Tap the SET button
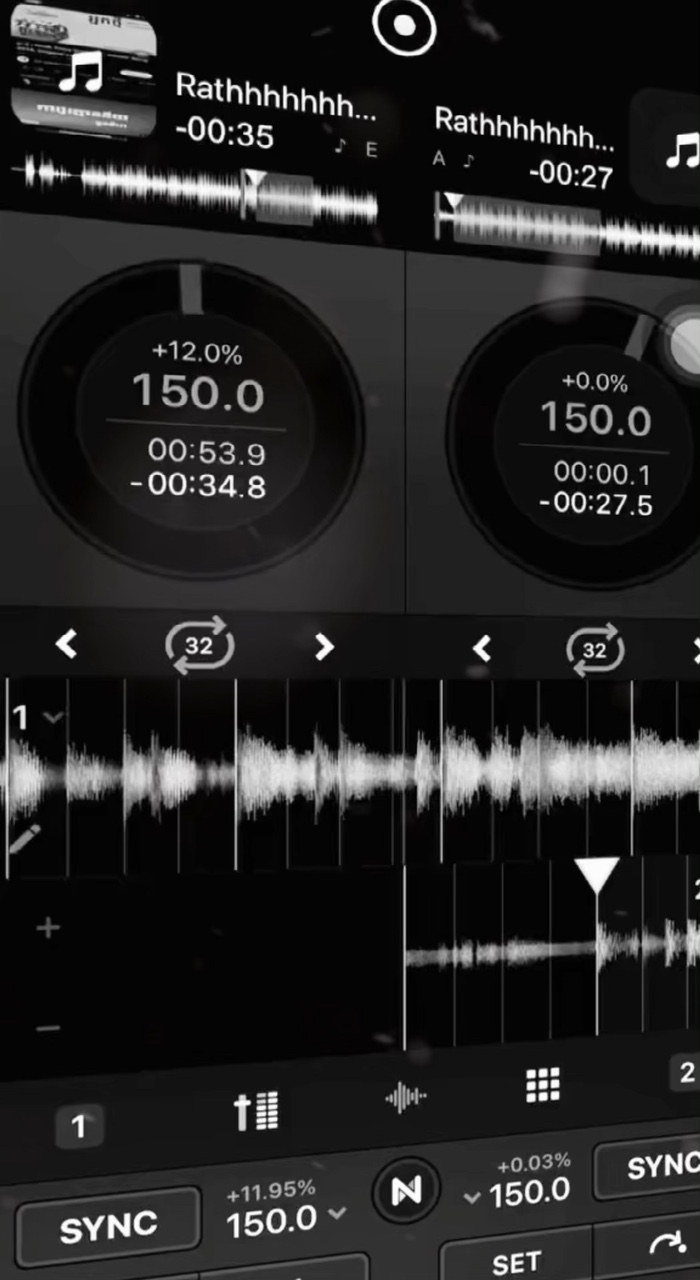This screenshot has width=700, height=1280. tap(516, 1261)
